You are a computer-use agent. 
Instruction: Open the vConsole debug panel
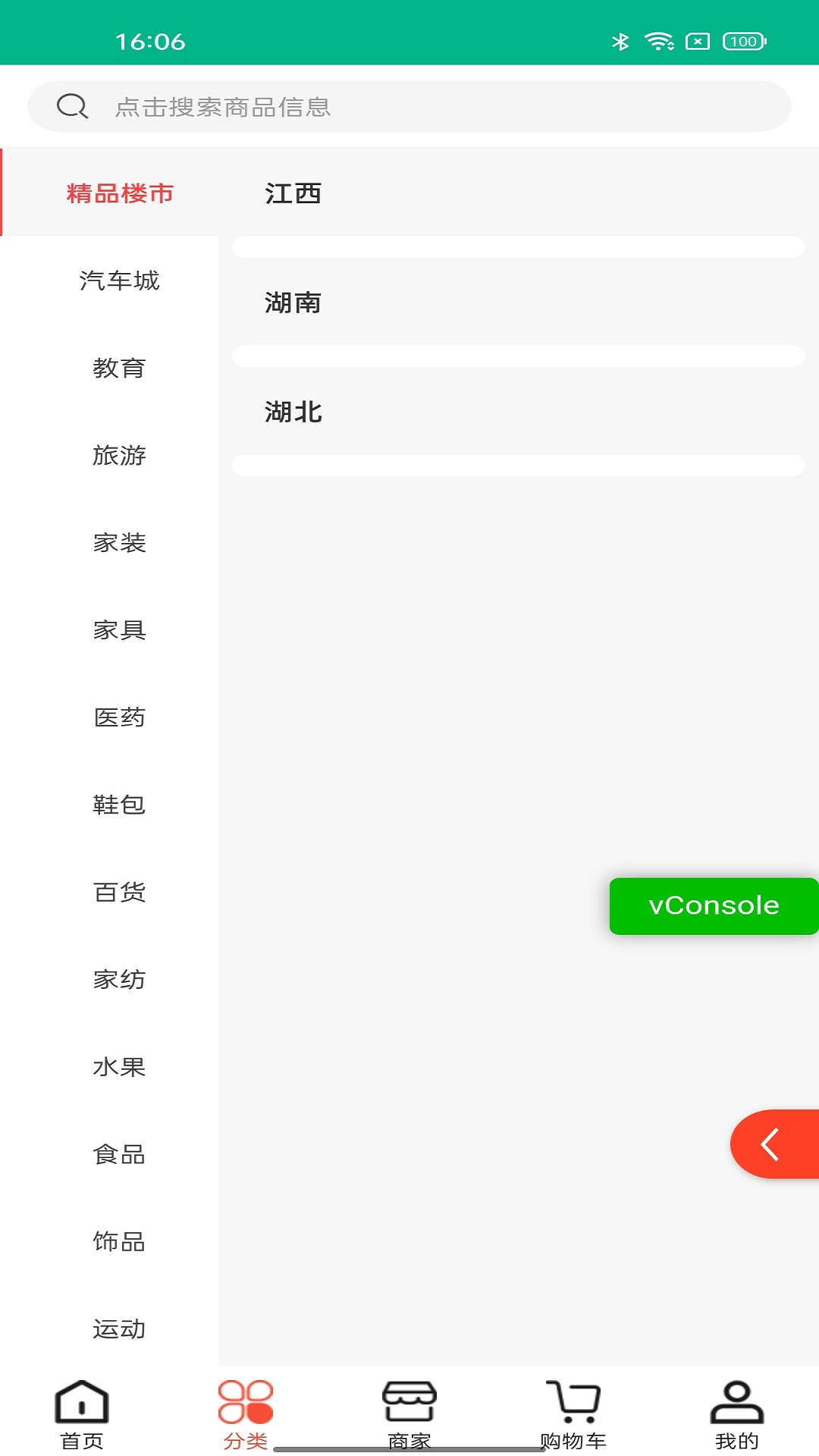pos(713,905)
